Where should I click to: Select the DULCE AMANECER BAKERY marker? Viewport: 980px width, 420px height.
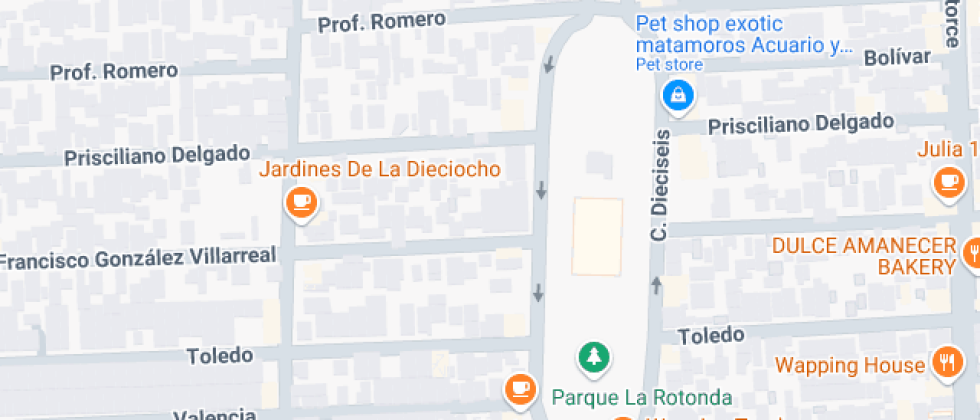970,251
